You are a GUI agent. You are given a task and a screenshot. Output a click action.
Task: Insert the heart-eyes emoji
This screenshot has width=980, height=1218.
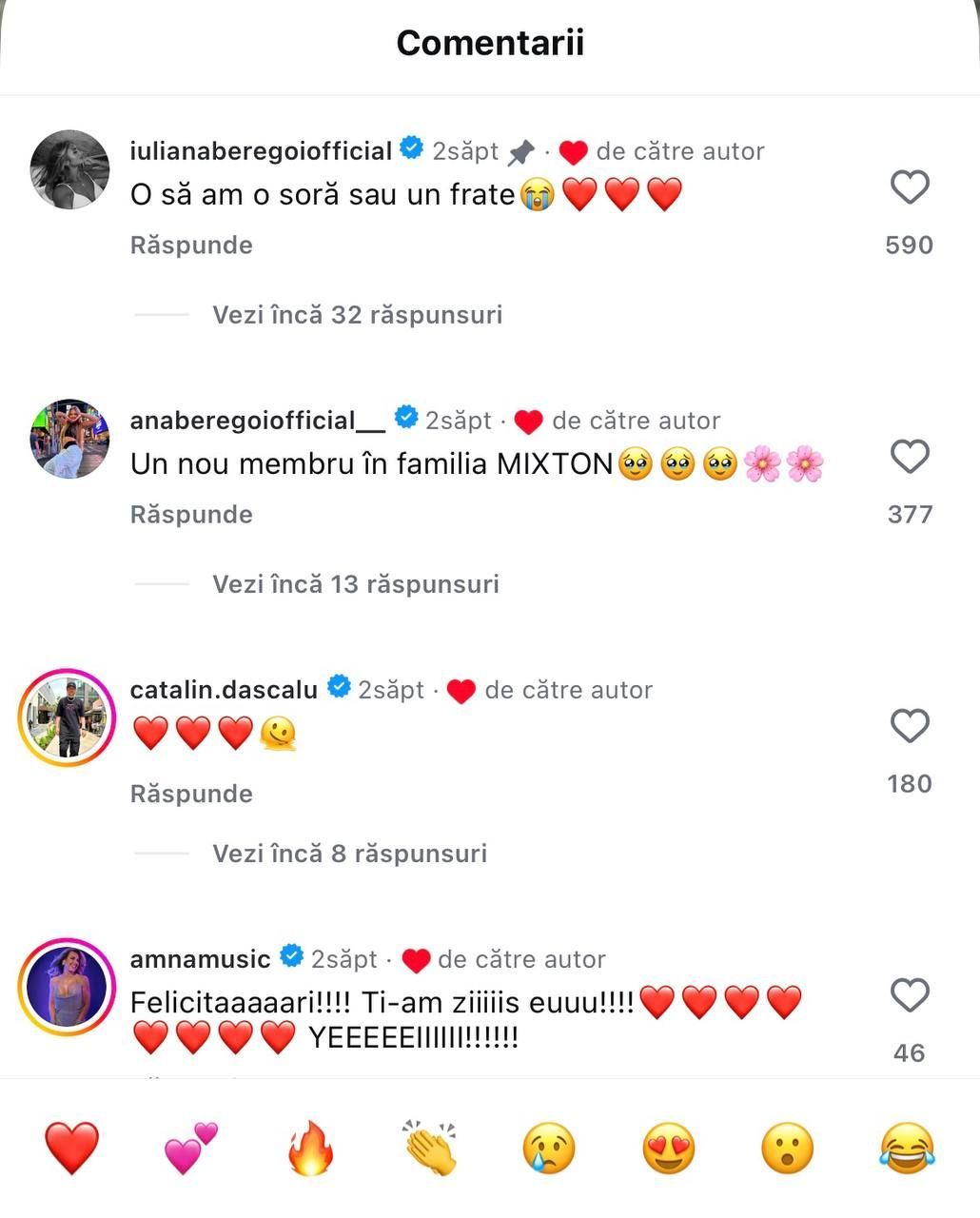pyautogui.click(x=669, y=1148)
